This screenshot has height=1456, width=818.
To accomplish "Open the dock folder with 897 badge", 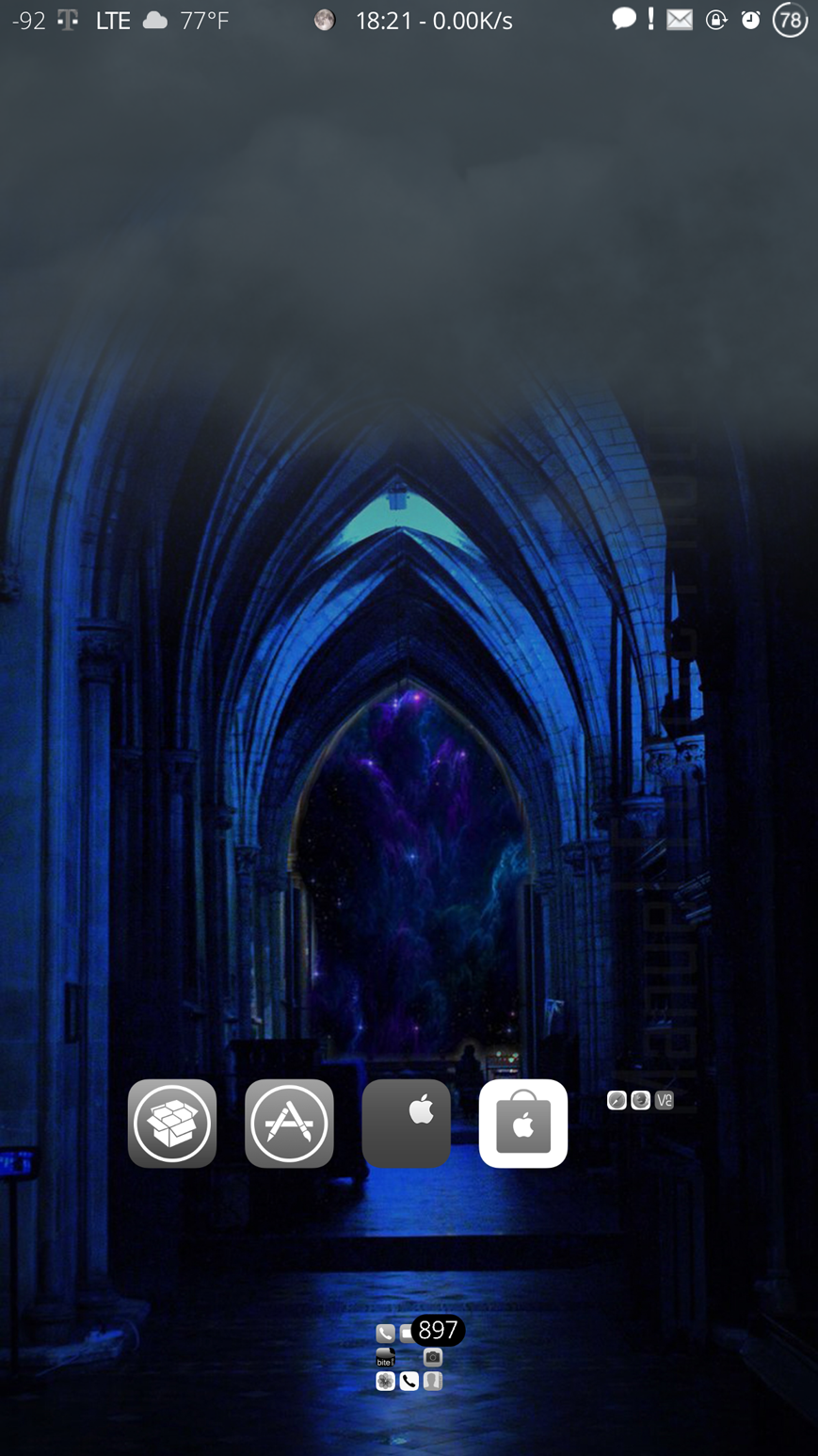I will (409, 1357).
